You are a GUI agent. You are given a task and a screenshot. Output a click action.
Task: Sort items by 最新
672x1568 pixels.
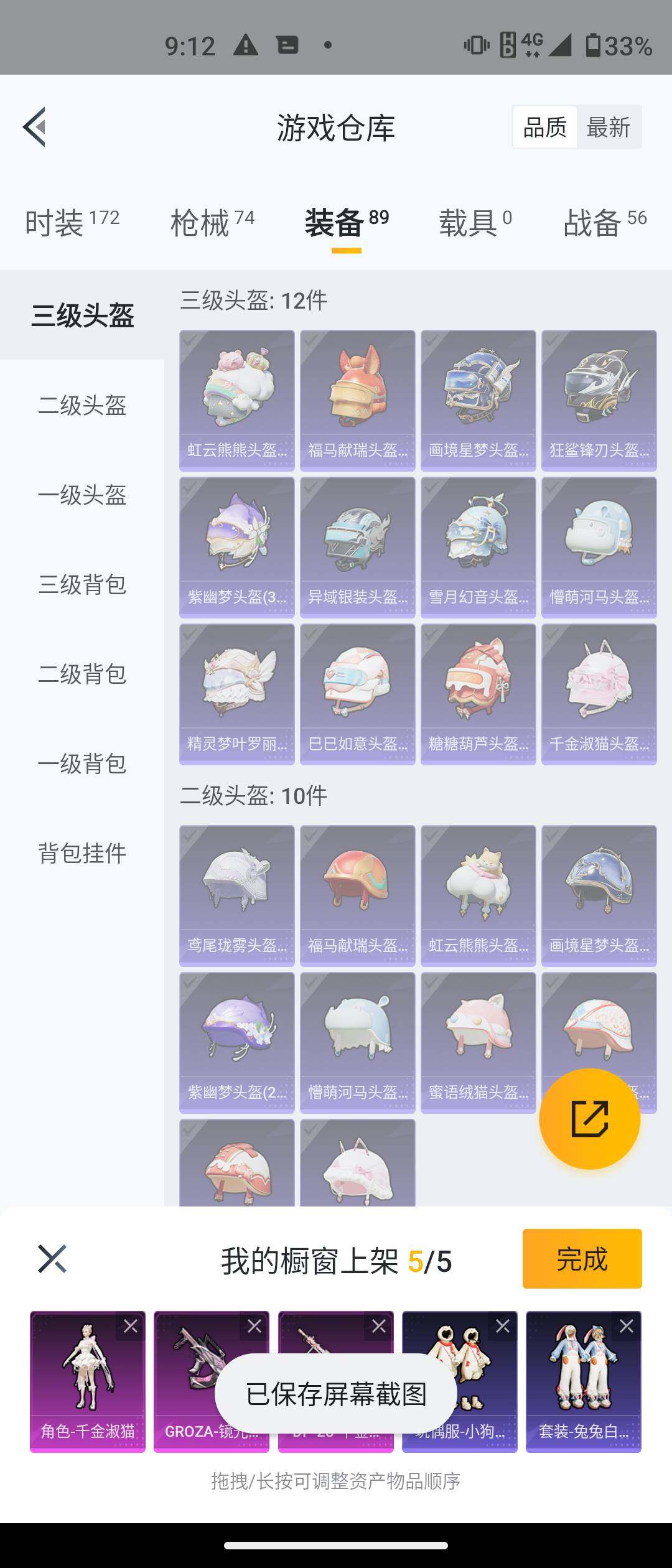(x=608, y=128)
